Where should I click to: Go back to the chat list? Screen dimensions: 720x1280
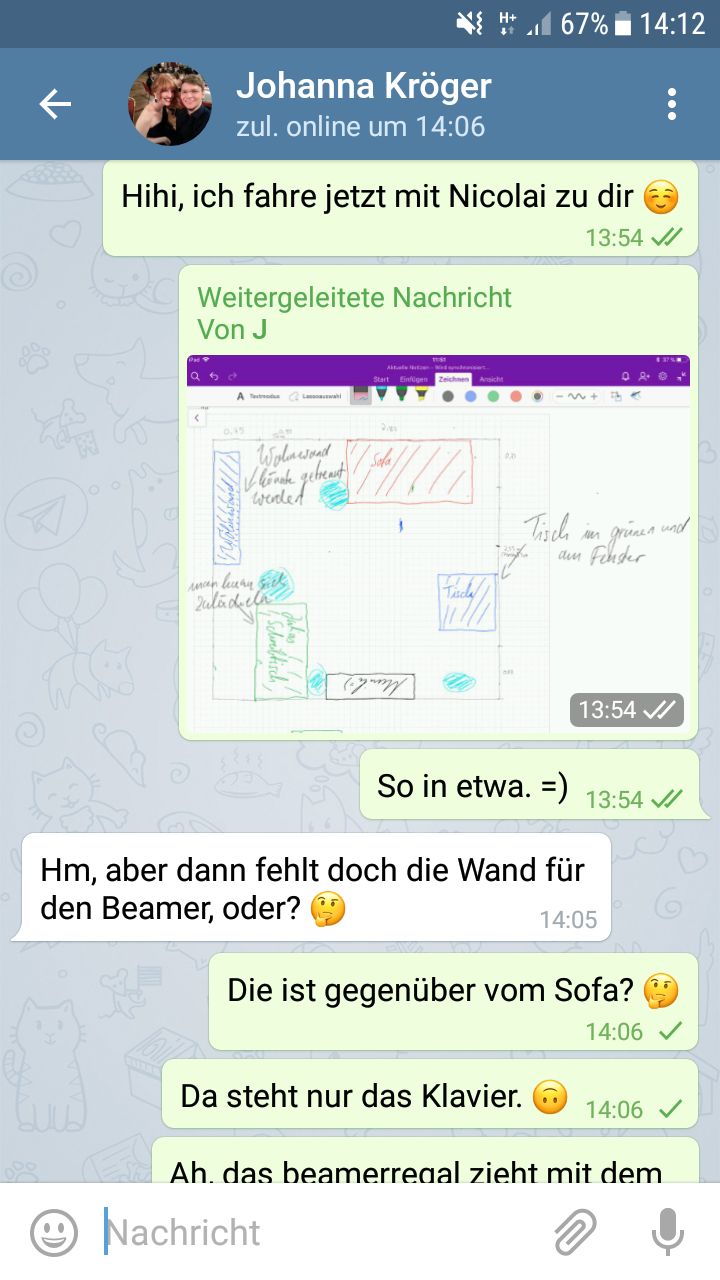click(x=55, y=104)
